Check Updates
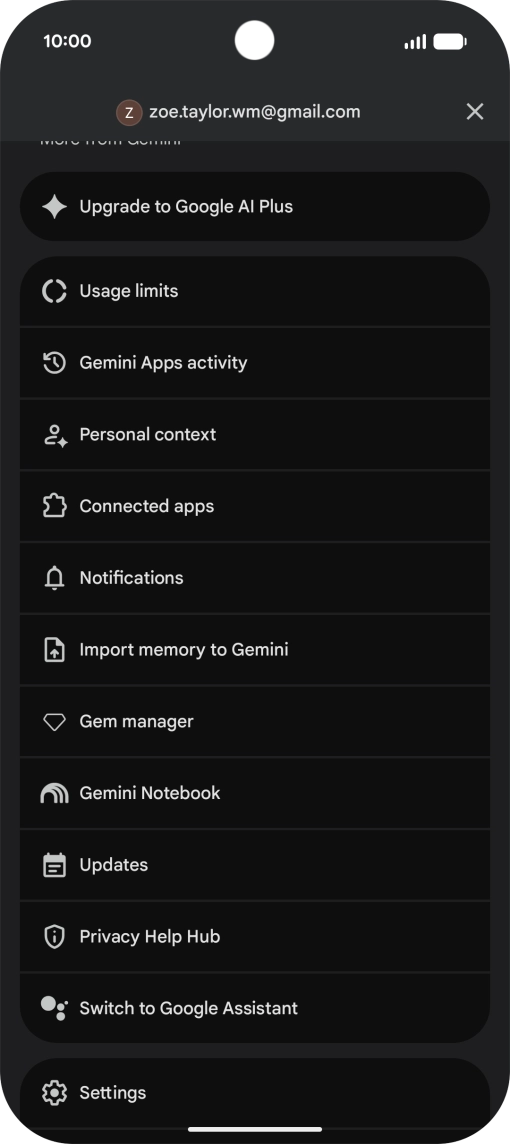 click(255, 865)
